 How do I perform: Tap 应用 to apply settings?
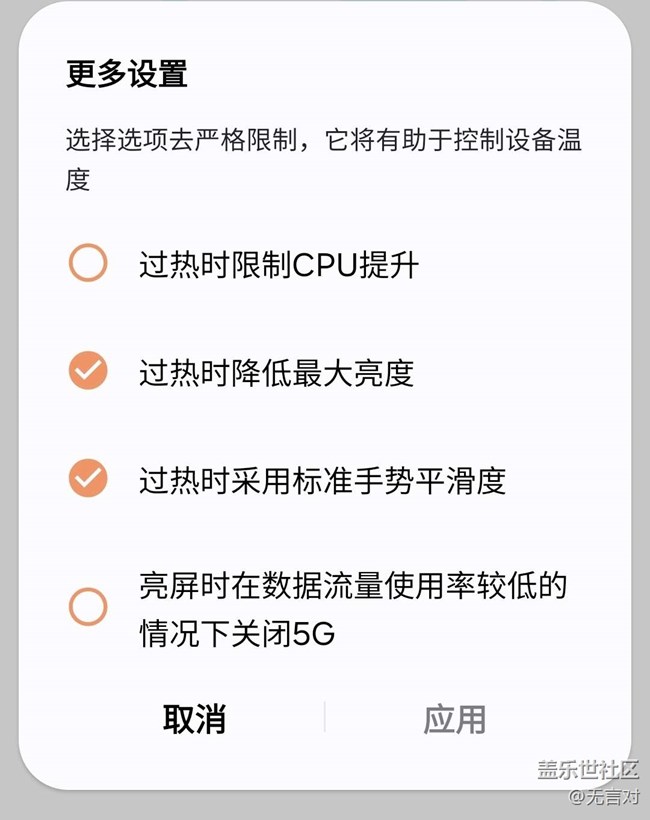[455, 718]
